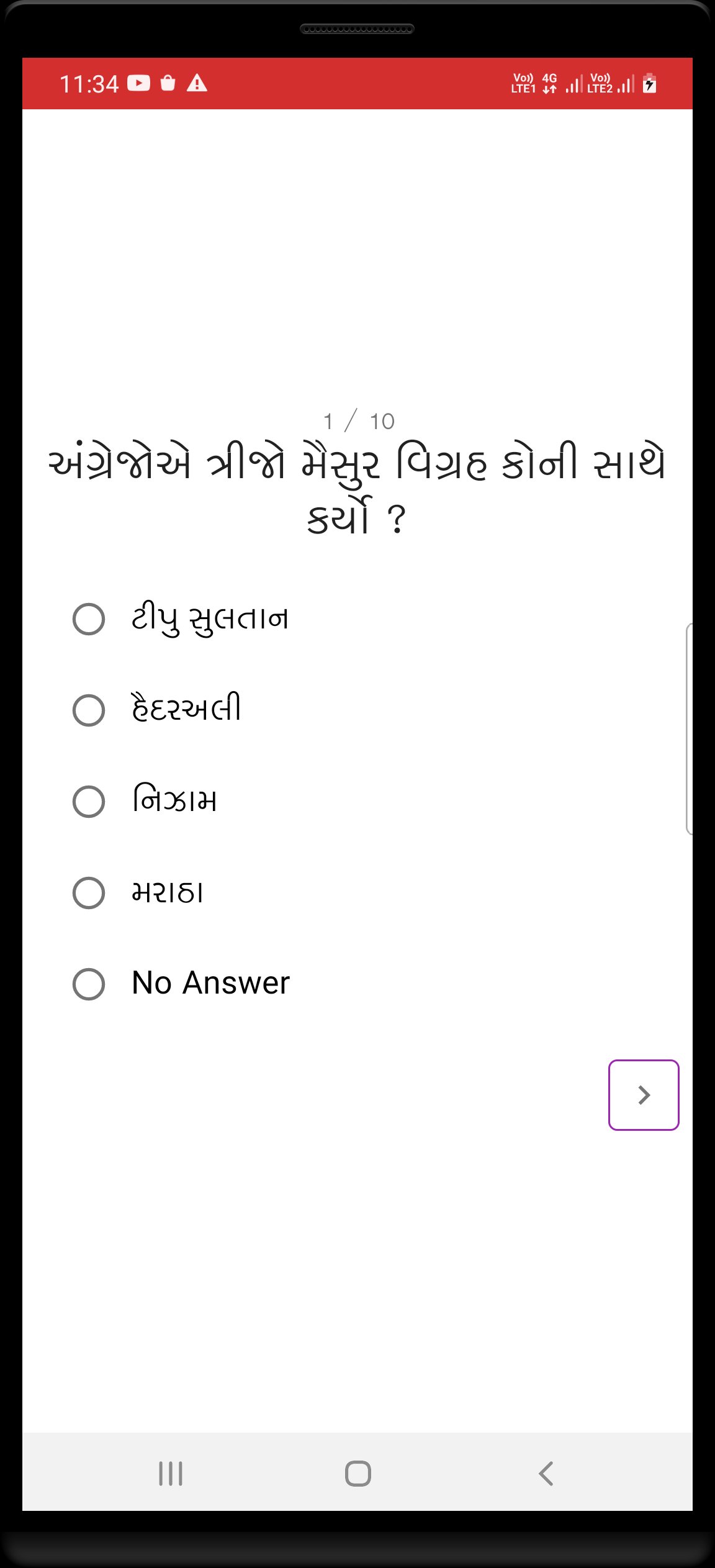Screen dimensions: 715x1568
Task: Select the ટીપુ સુલતાન answer option
Action: pos(89,619)
